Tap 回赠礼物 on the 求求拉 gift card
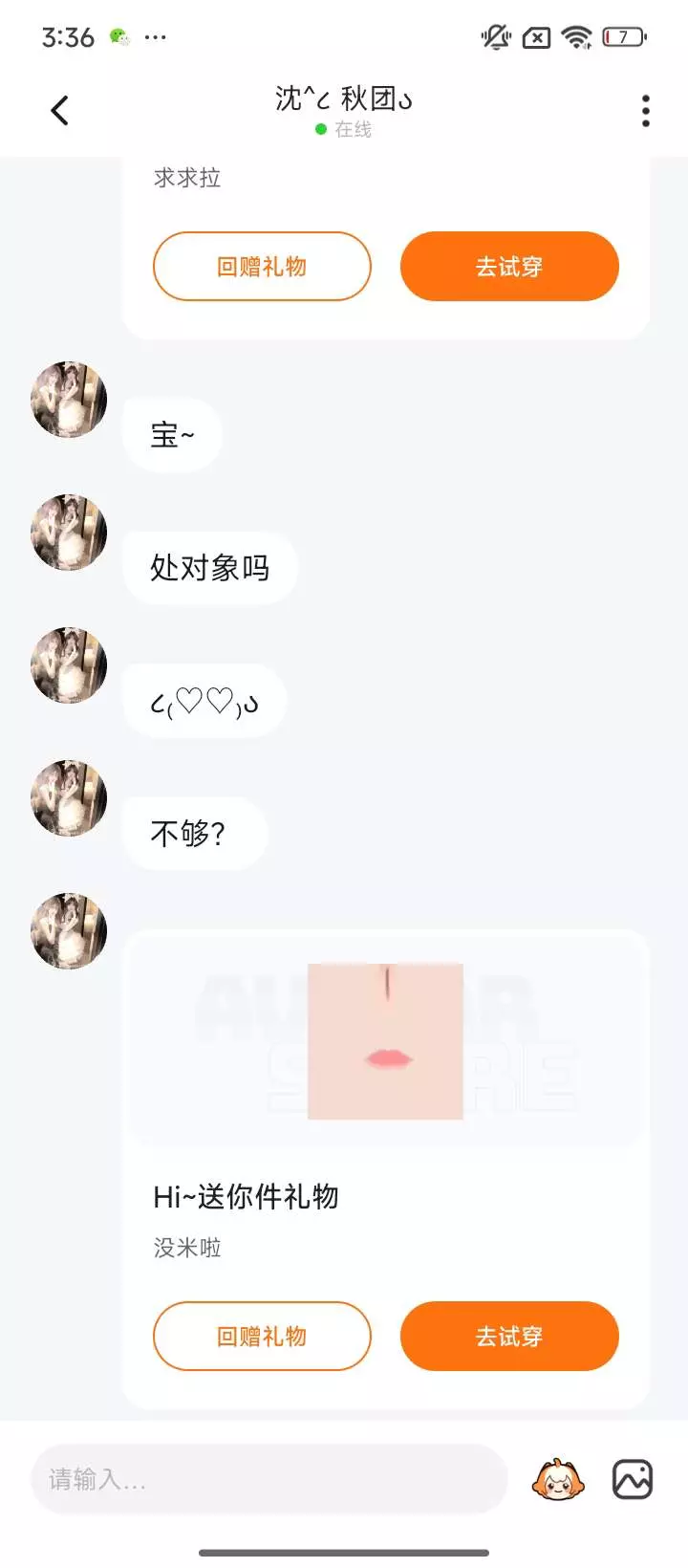Image resolution: width=688 pixels, height=1568 pixels. (x=262, y=267)
